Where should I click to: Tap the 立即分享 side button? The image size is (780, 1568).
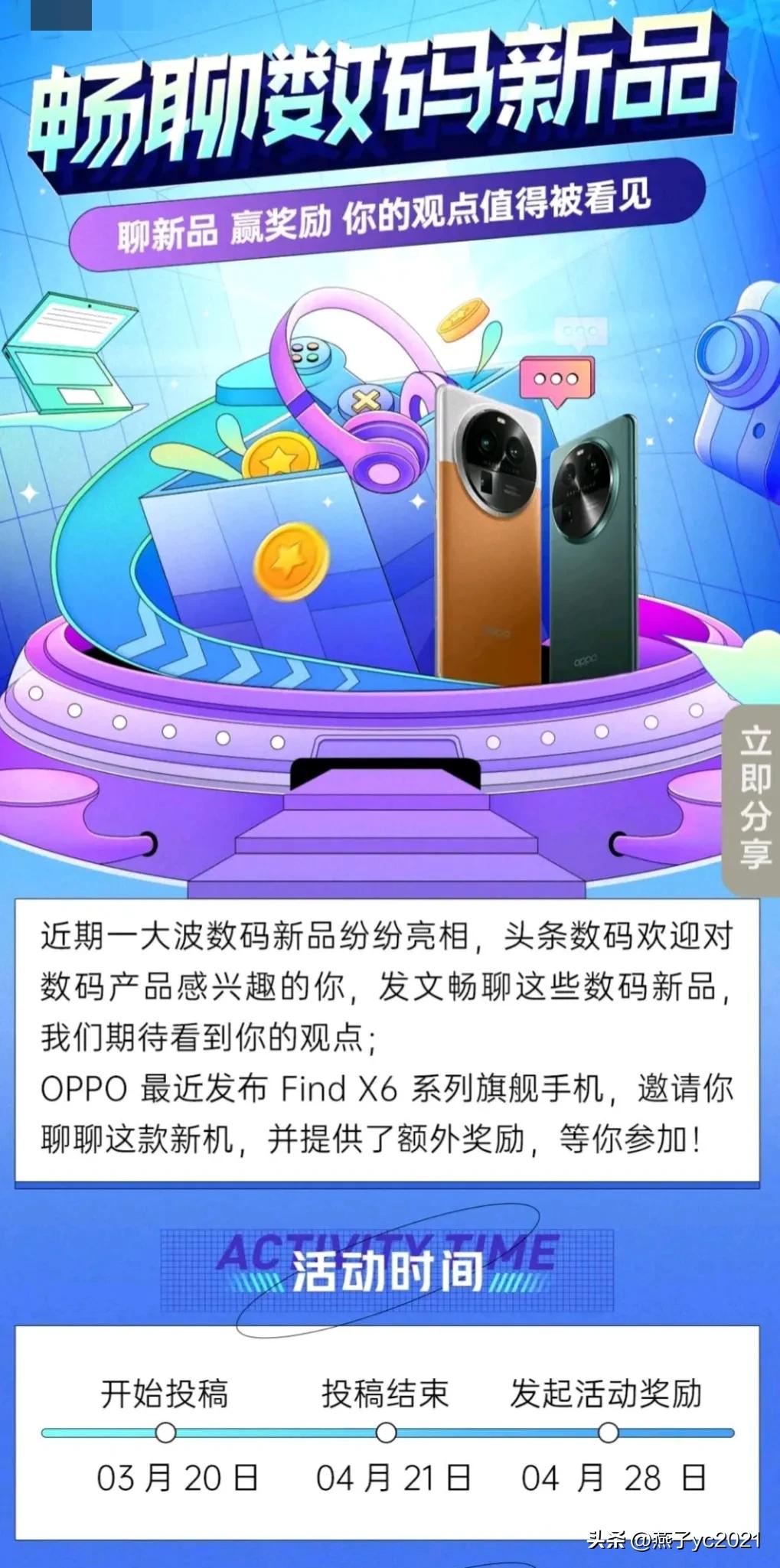tap(753, 799)
